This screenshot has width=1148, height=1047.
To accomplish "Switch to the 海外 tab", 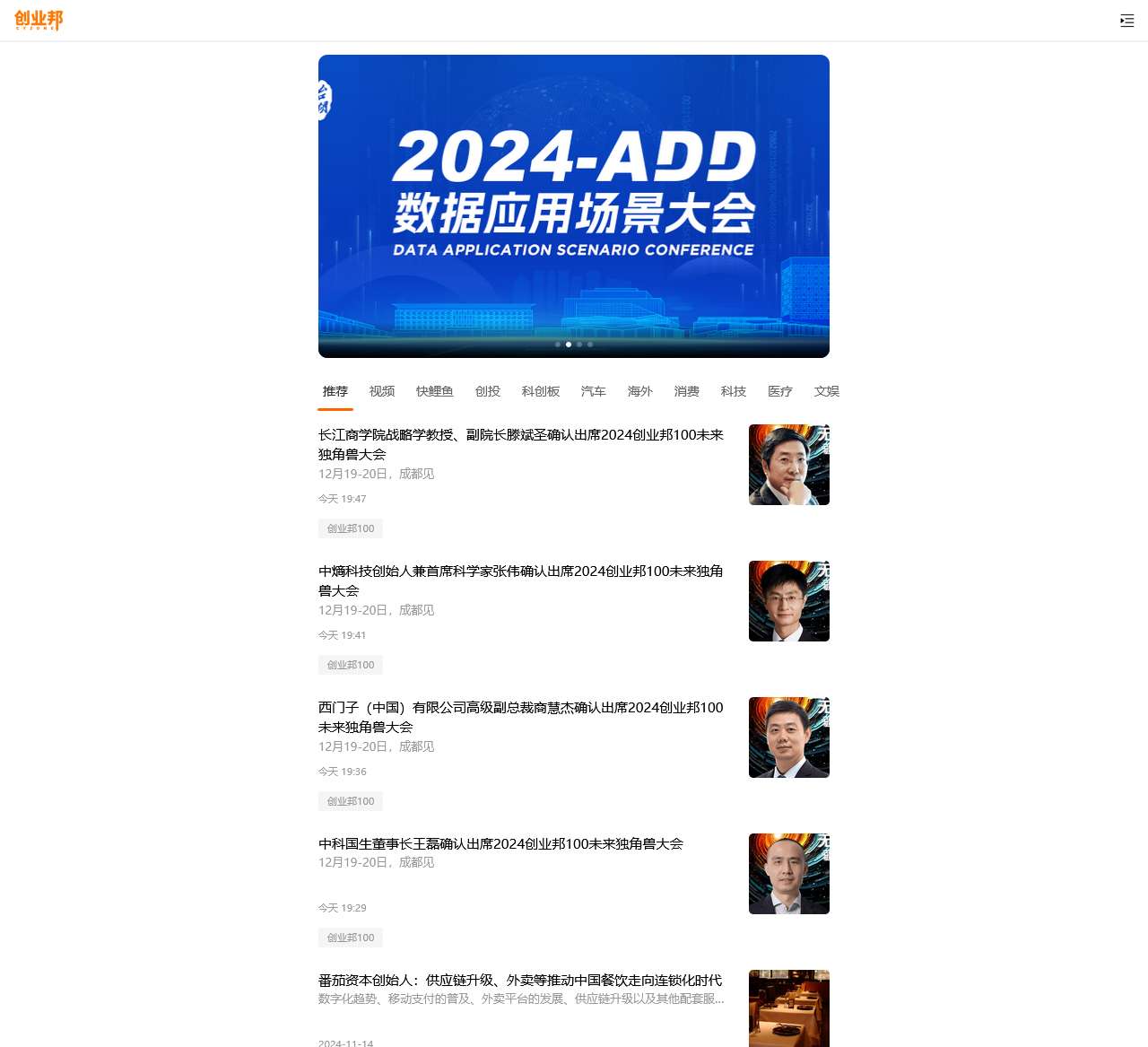I will [x=640, y=391].
